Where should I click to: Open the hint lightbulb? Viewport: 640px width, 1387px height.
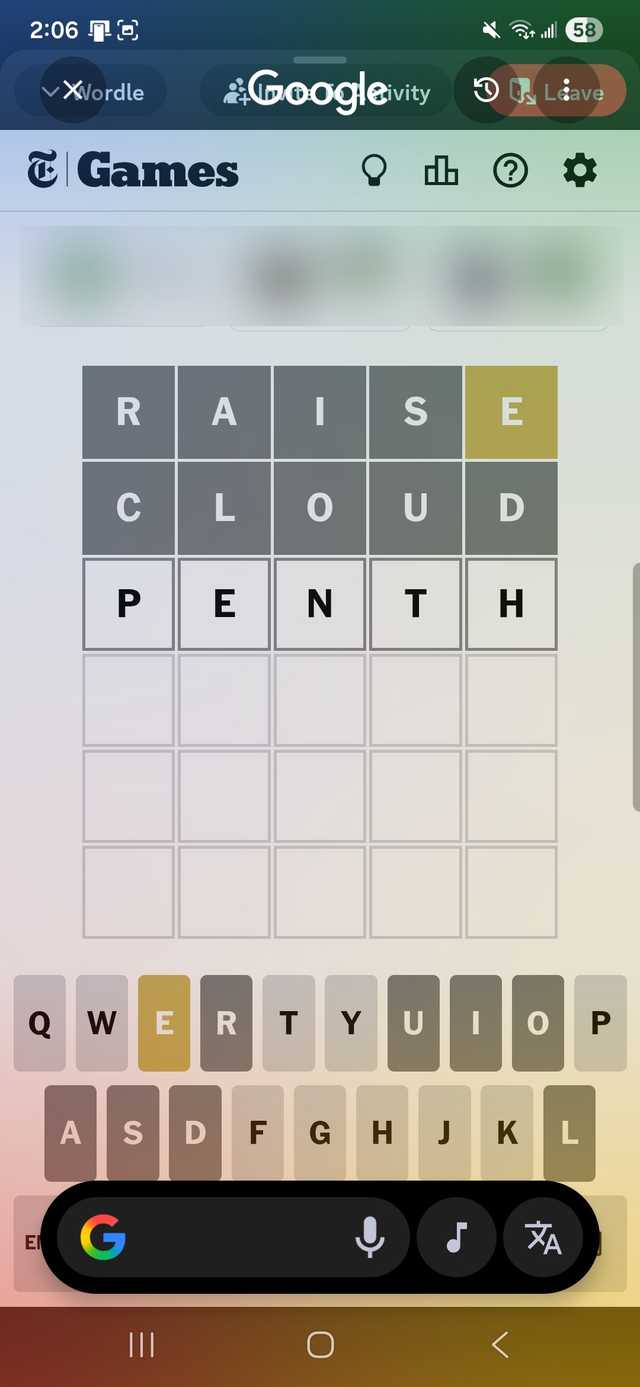tap(374, 171)
